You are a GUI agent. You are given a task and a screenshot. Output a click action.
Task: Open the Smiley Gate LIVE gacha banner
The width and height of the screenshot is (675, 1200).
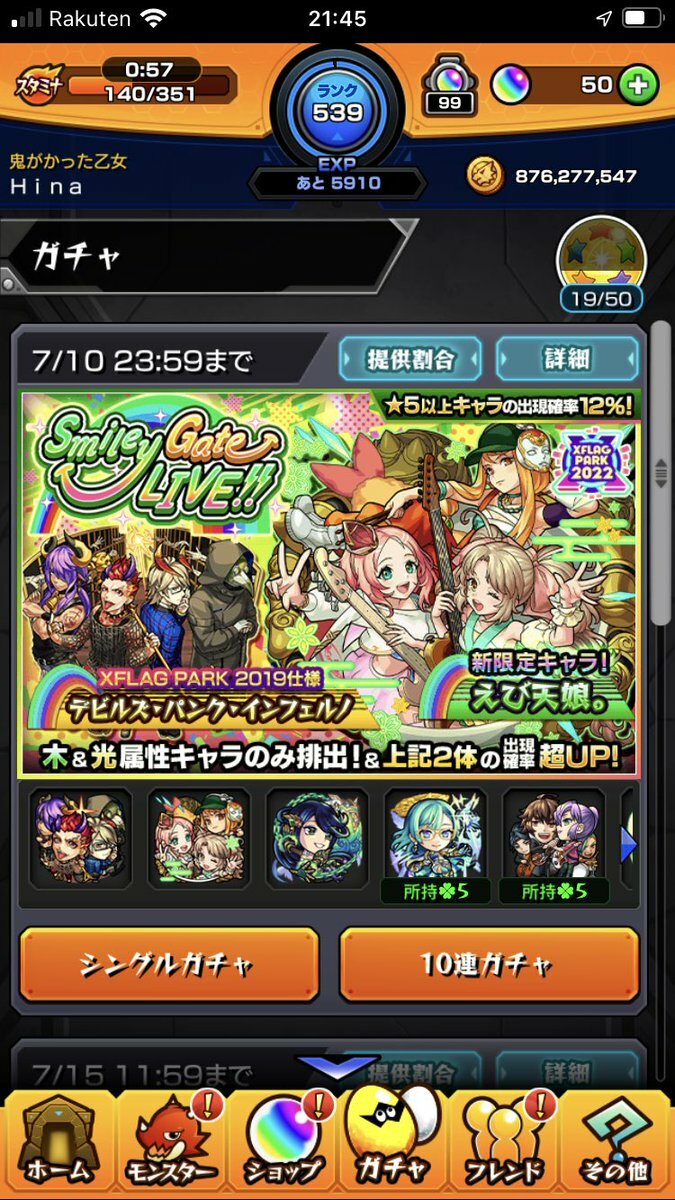pyautogui.click(x=328, y=583)
